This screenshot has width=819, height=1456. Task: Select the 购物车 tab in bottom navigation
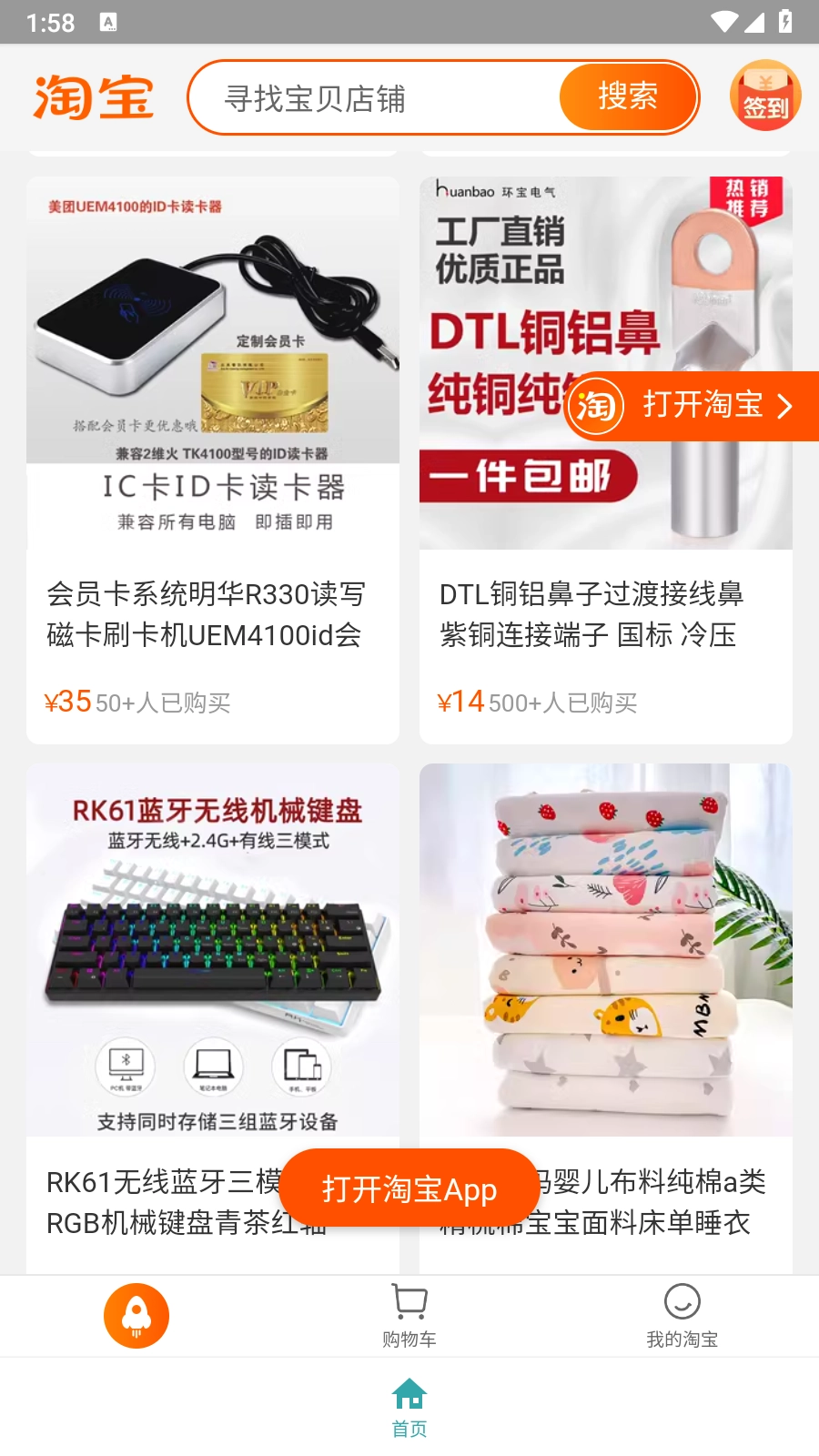click(x=409, y=1315)
